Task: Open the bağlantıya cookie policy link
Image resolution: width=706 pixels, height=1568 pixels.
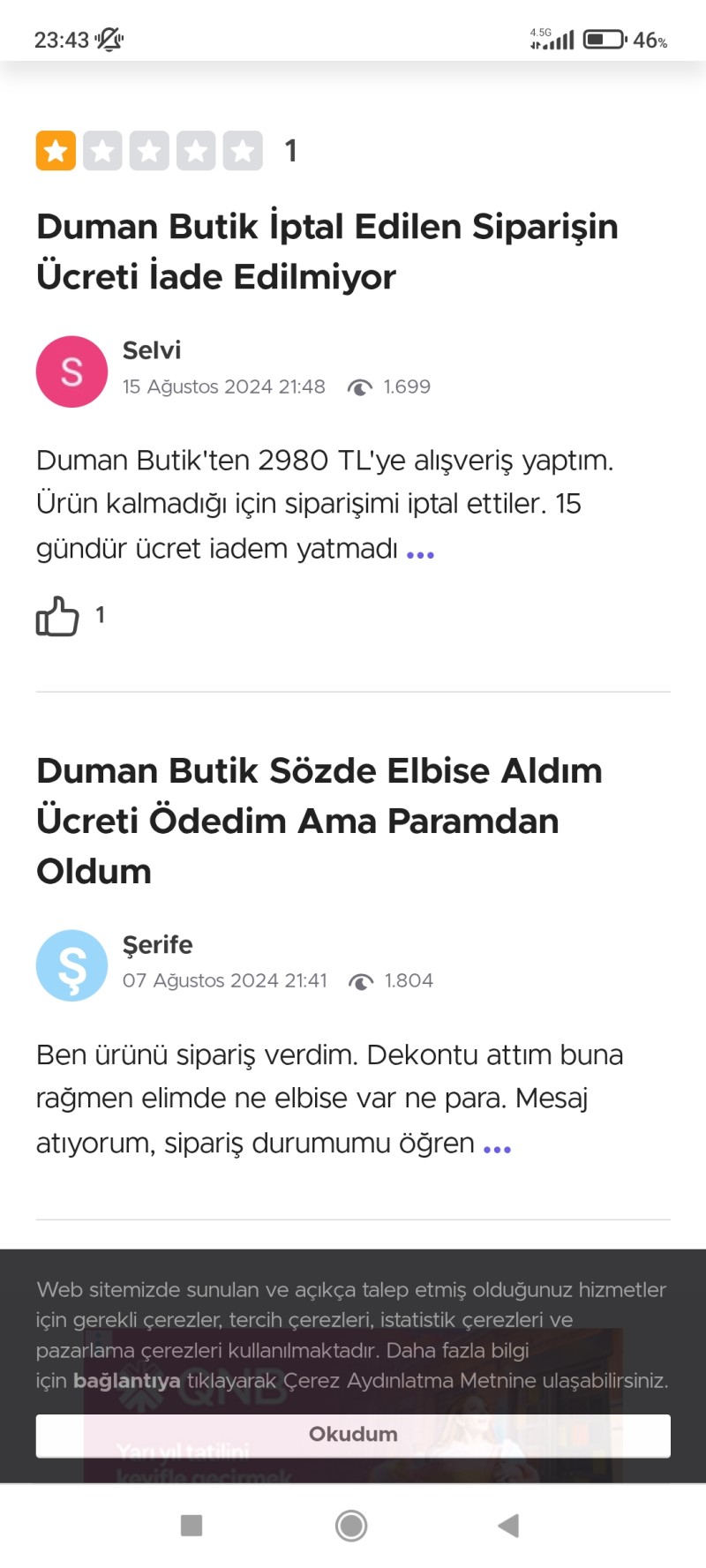Action: tap(126, 1380)
